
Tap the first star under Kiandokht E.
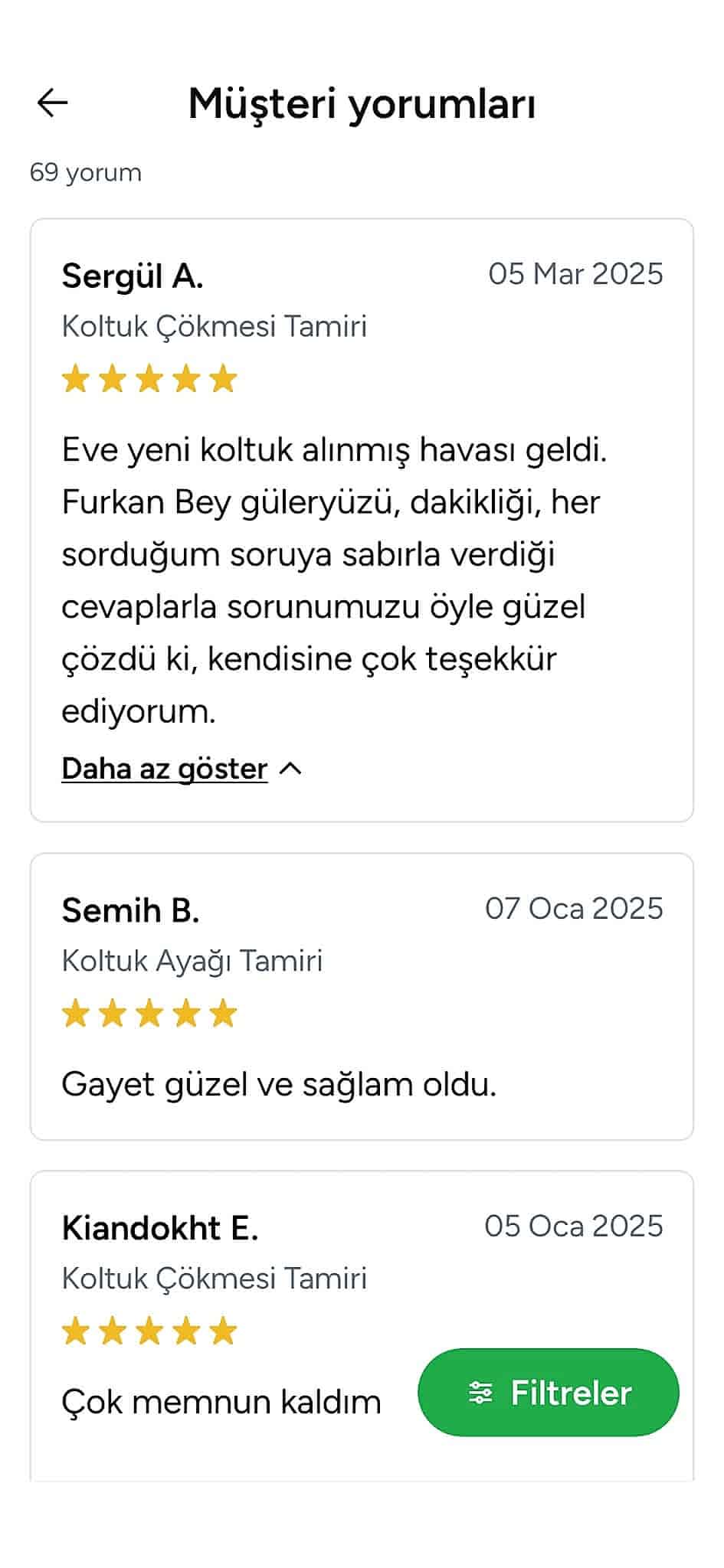click(x=77, y=1330)
